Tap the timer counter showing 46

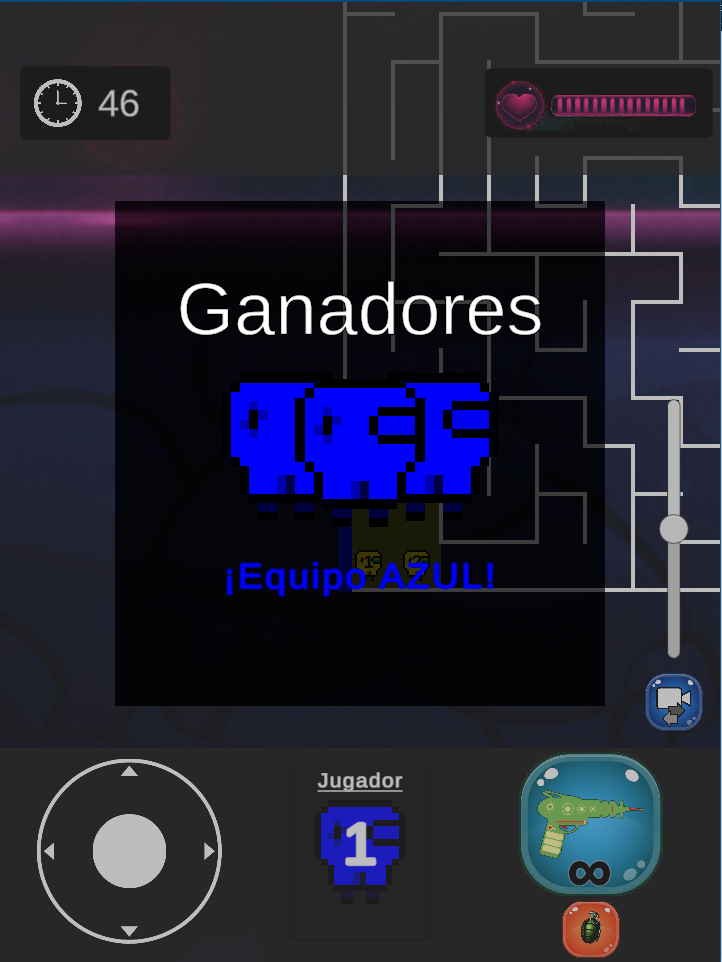point(118,103)
